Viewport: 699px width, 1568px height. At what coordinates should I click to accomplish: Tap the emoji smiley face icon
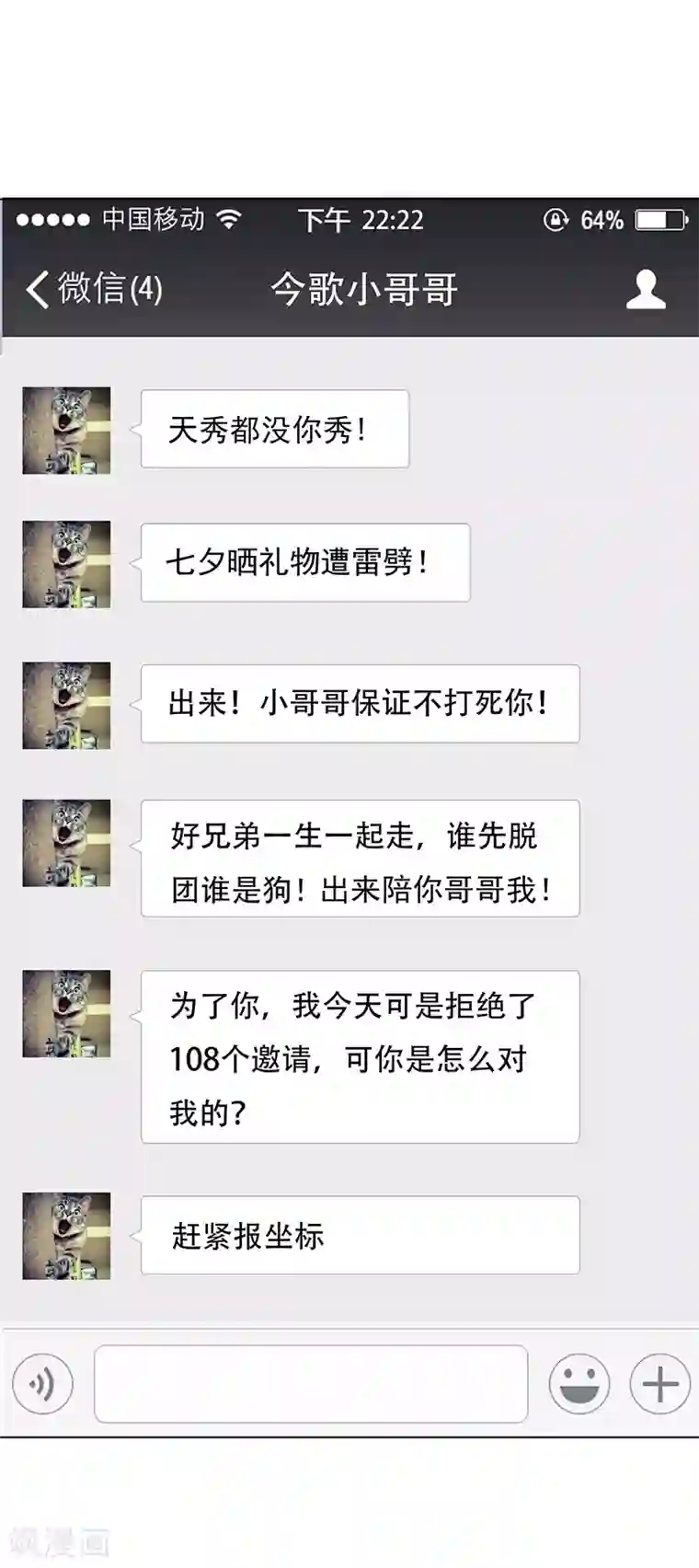(579, 1385)
